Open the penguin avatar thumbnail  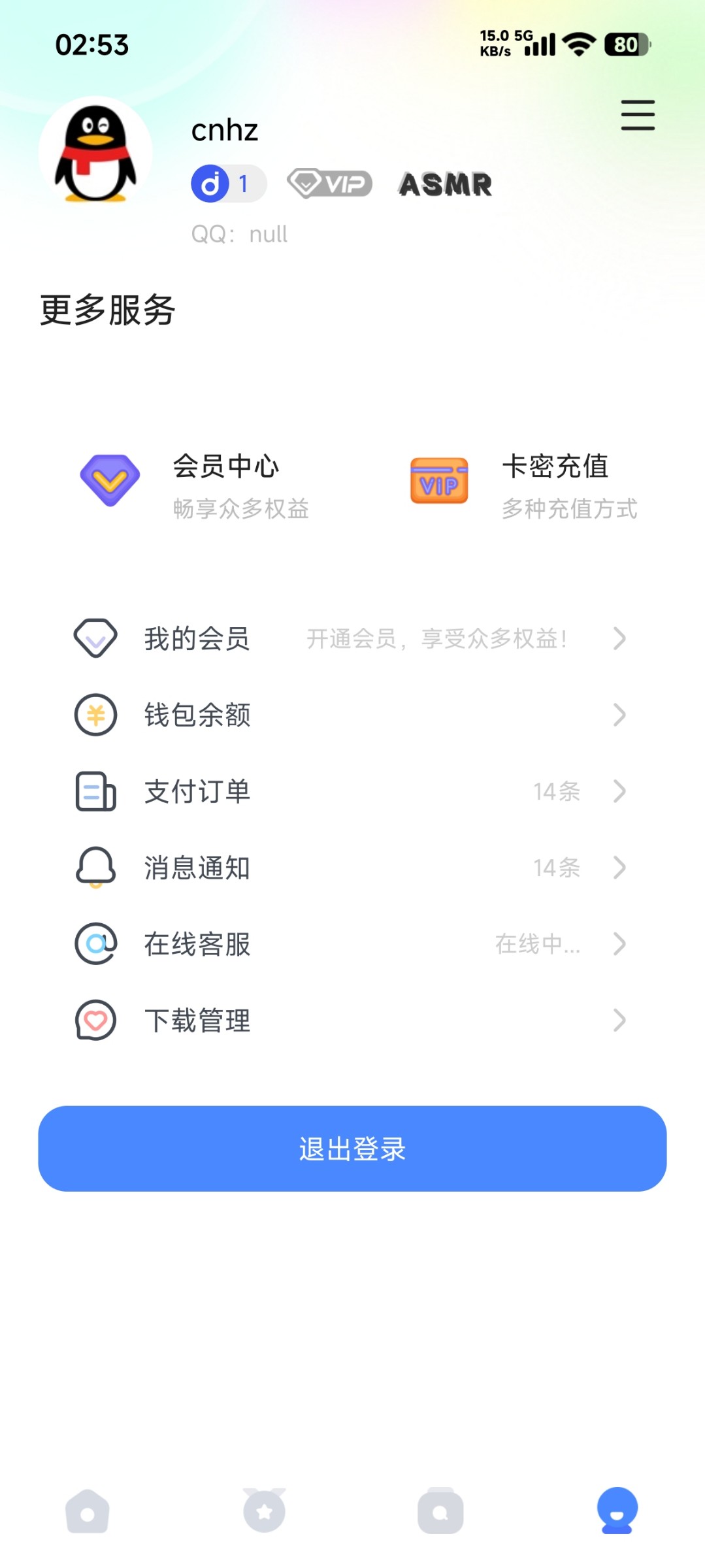(x=95, y=151)
